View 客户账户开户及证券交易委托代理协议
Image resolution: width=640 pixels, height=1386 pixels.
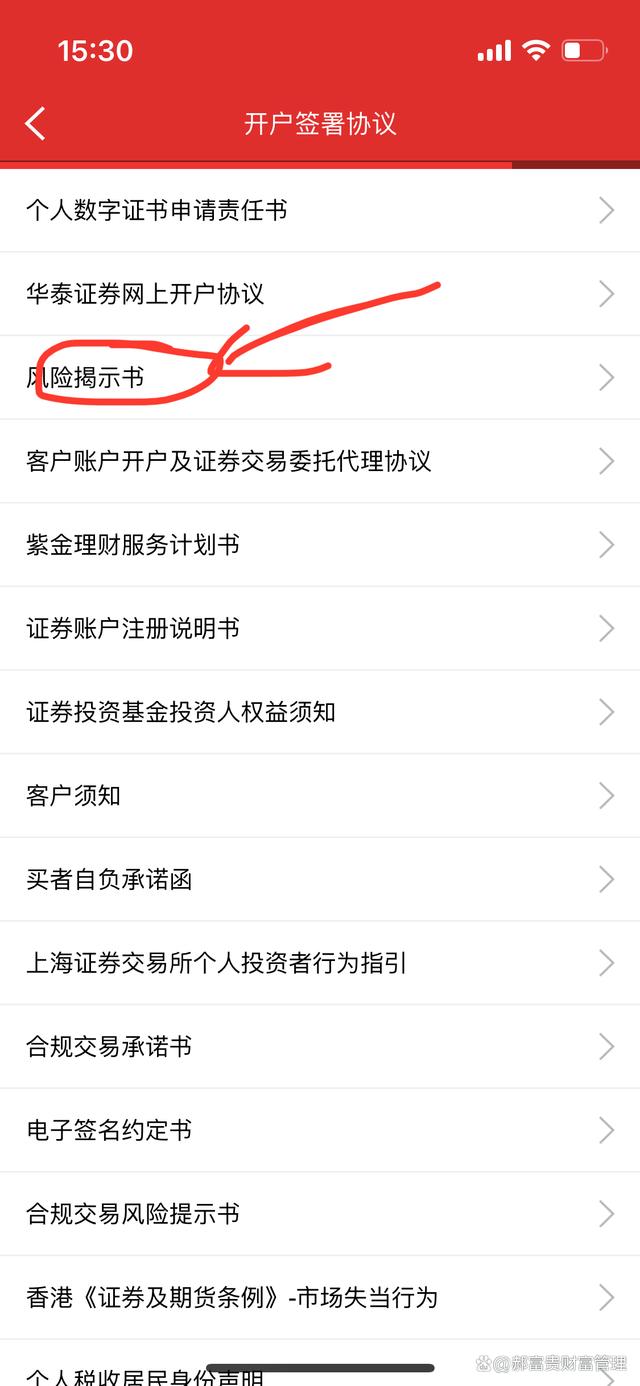320,461
